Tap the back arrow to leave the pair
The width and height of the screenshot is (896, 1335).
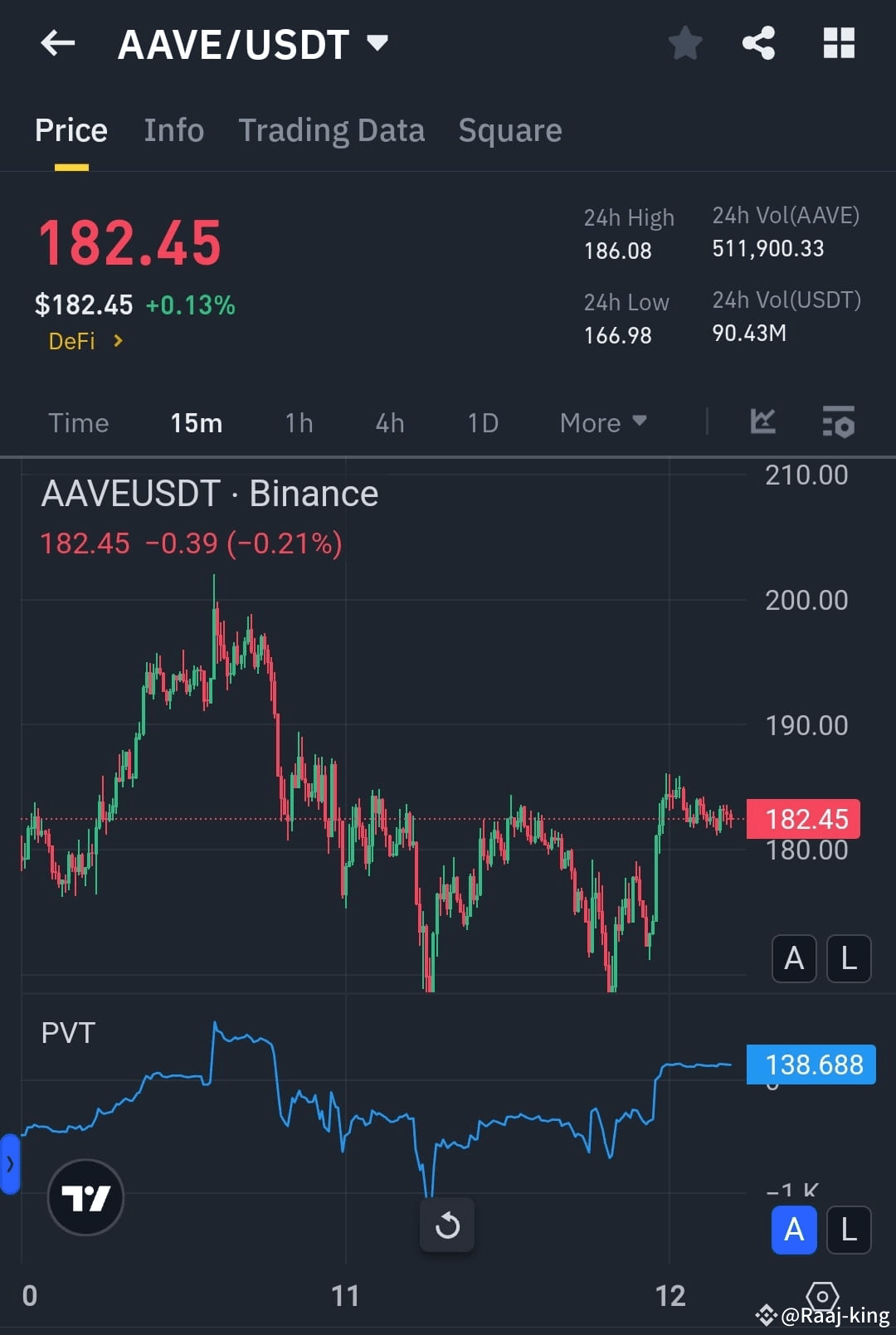57,43
